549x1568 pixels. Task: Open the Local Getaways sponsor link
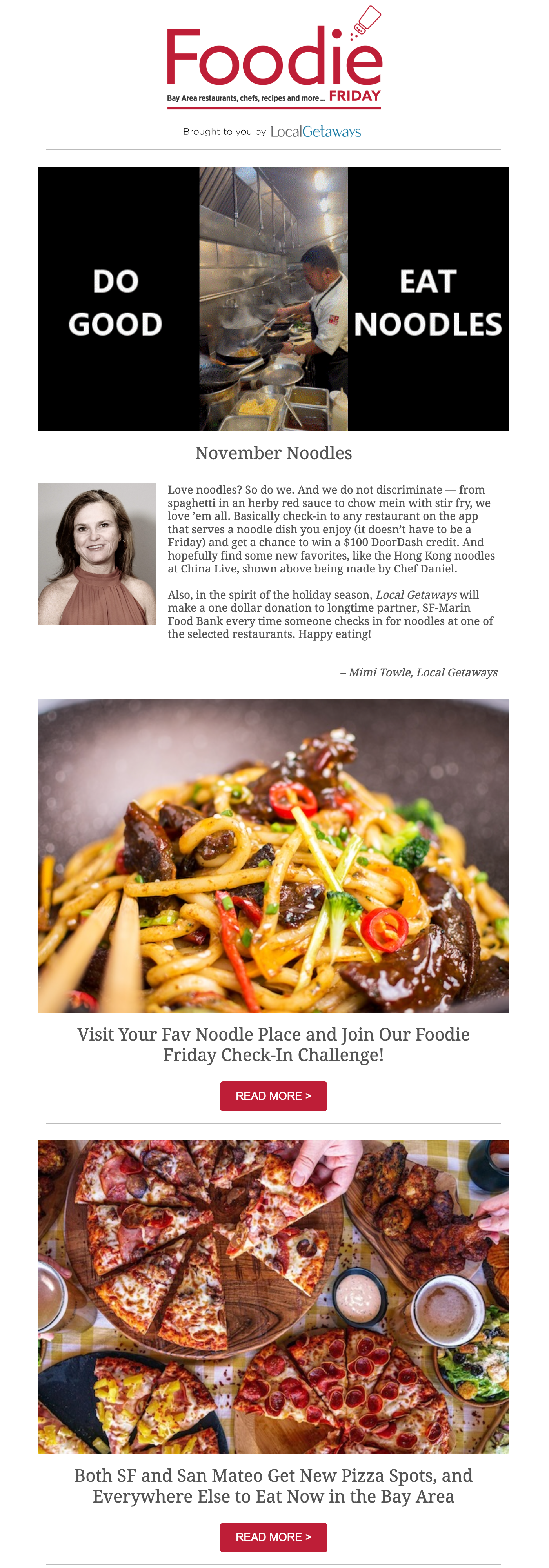coord(315,131)
